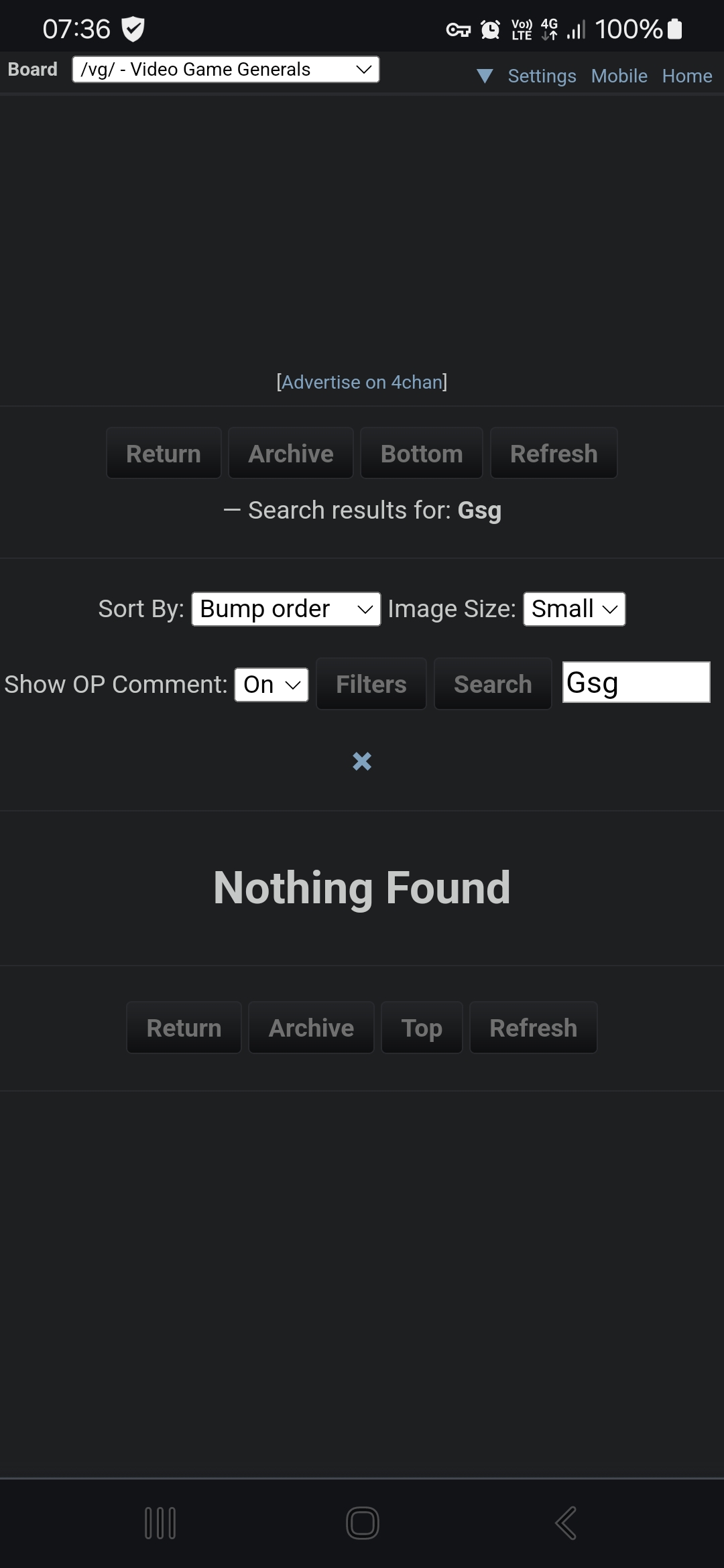The height and width of the screenshot is (1568, 724).
Task: Tap the Search button
Action: pyautogui.click(x=492, y=684)
